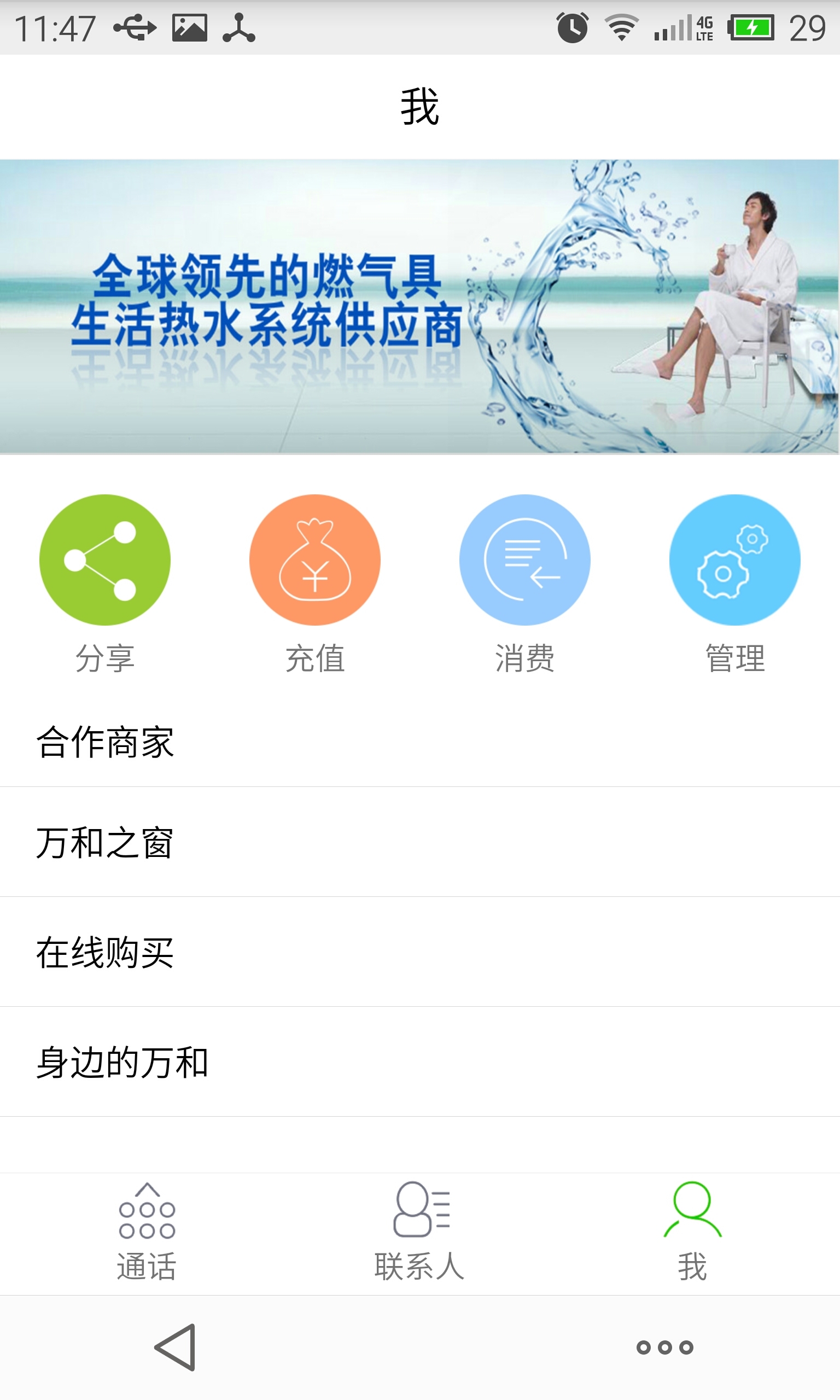Open 身边的万和 nearby list

click(x=419, y=1063)
